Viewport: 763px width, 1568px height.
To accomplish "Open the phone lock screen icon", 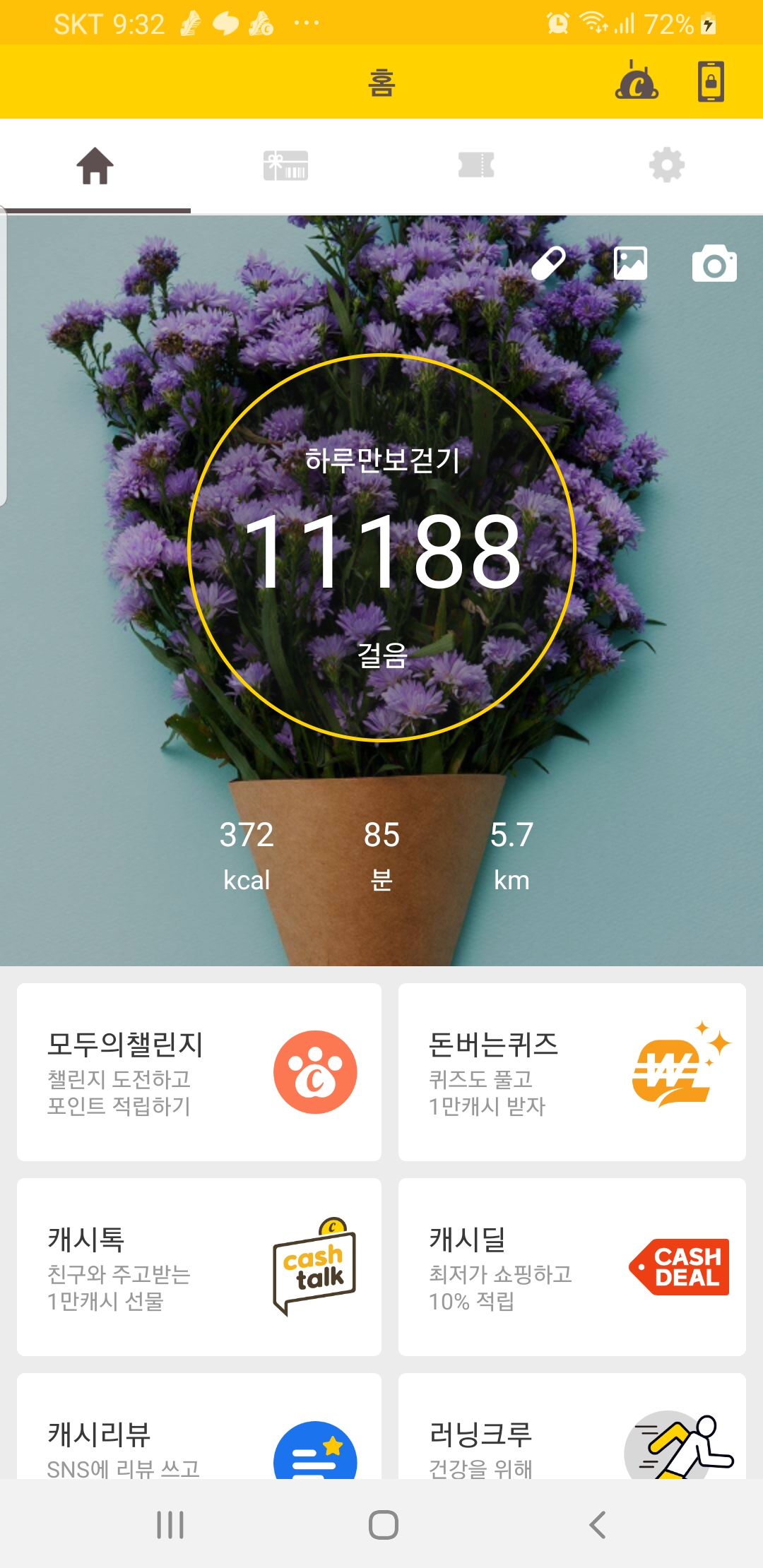I will [x=711, y=81].
